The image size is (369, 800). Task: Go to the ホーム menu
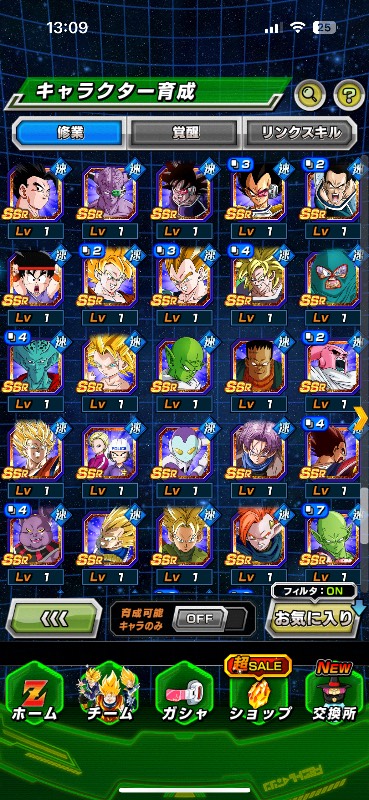(34, 697)
